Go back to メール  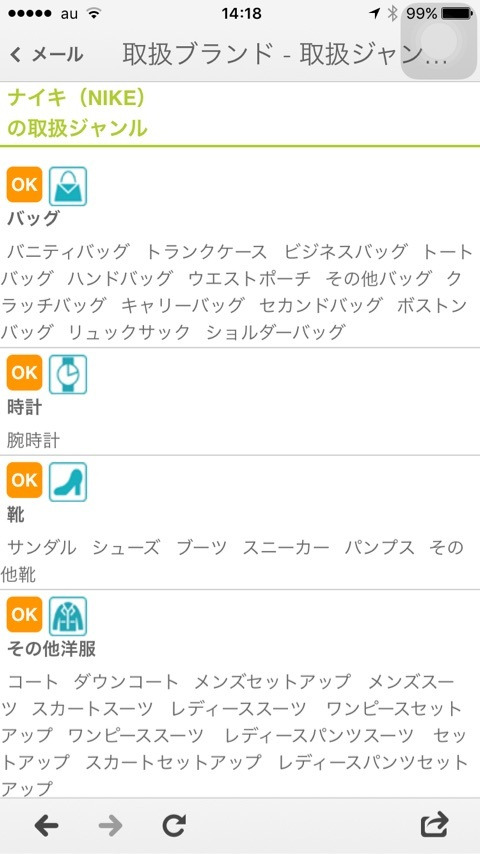tap(46, 54)
